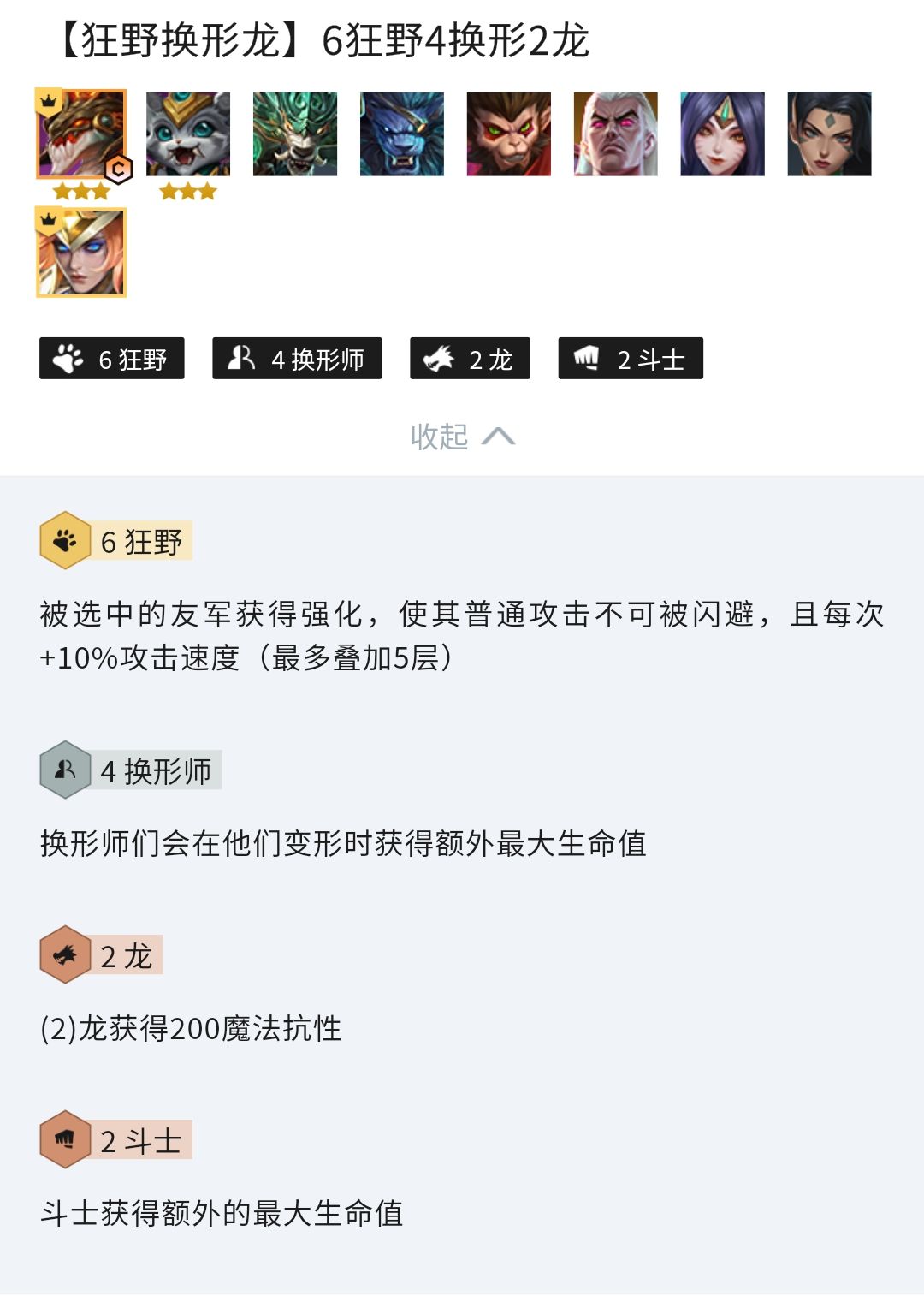The height and width of the screenshot is (1296, 924).
Task: Select the crowned golden-helmet champion in second row
Action: [x=81, y=253]
